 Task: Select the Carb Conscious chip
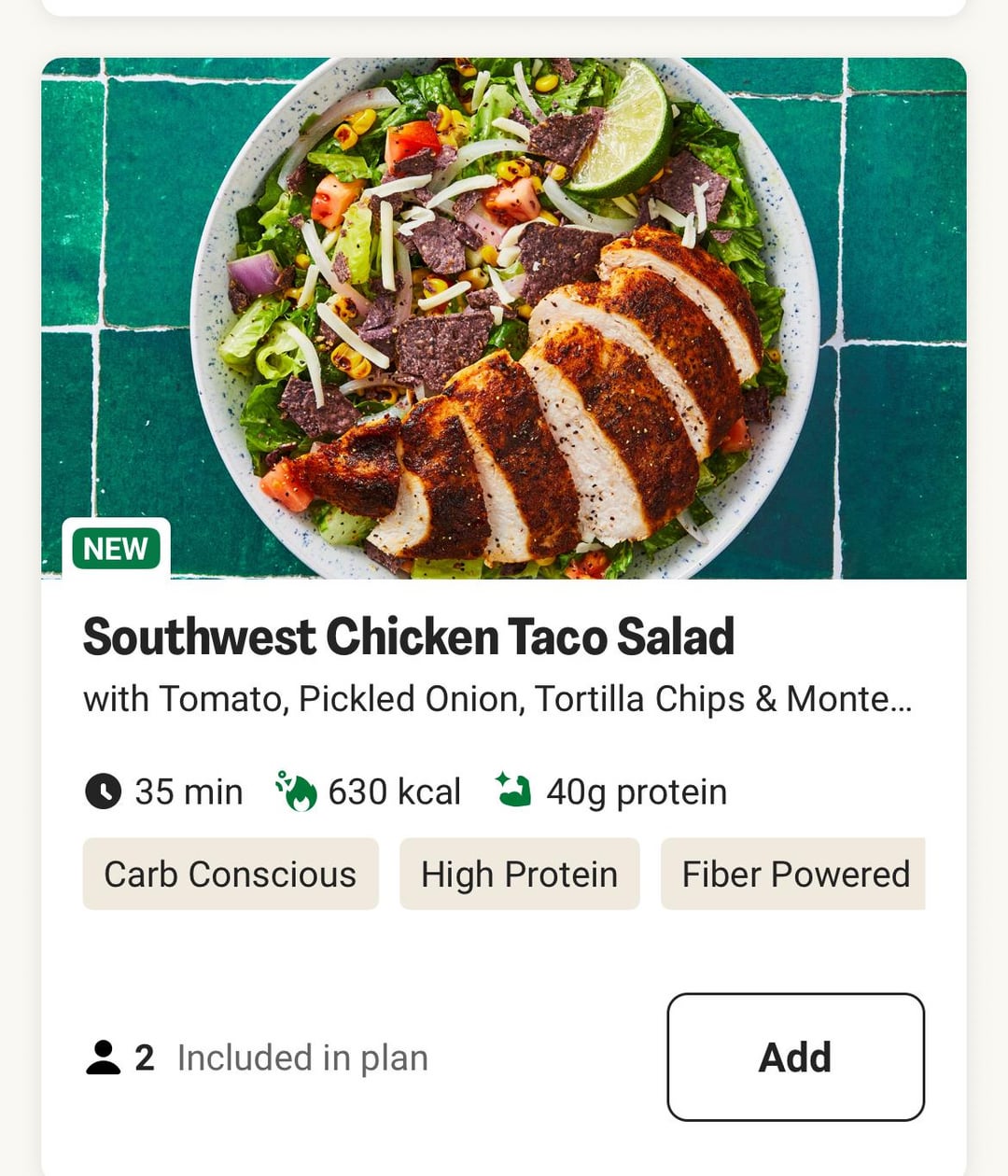231,874
